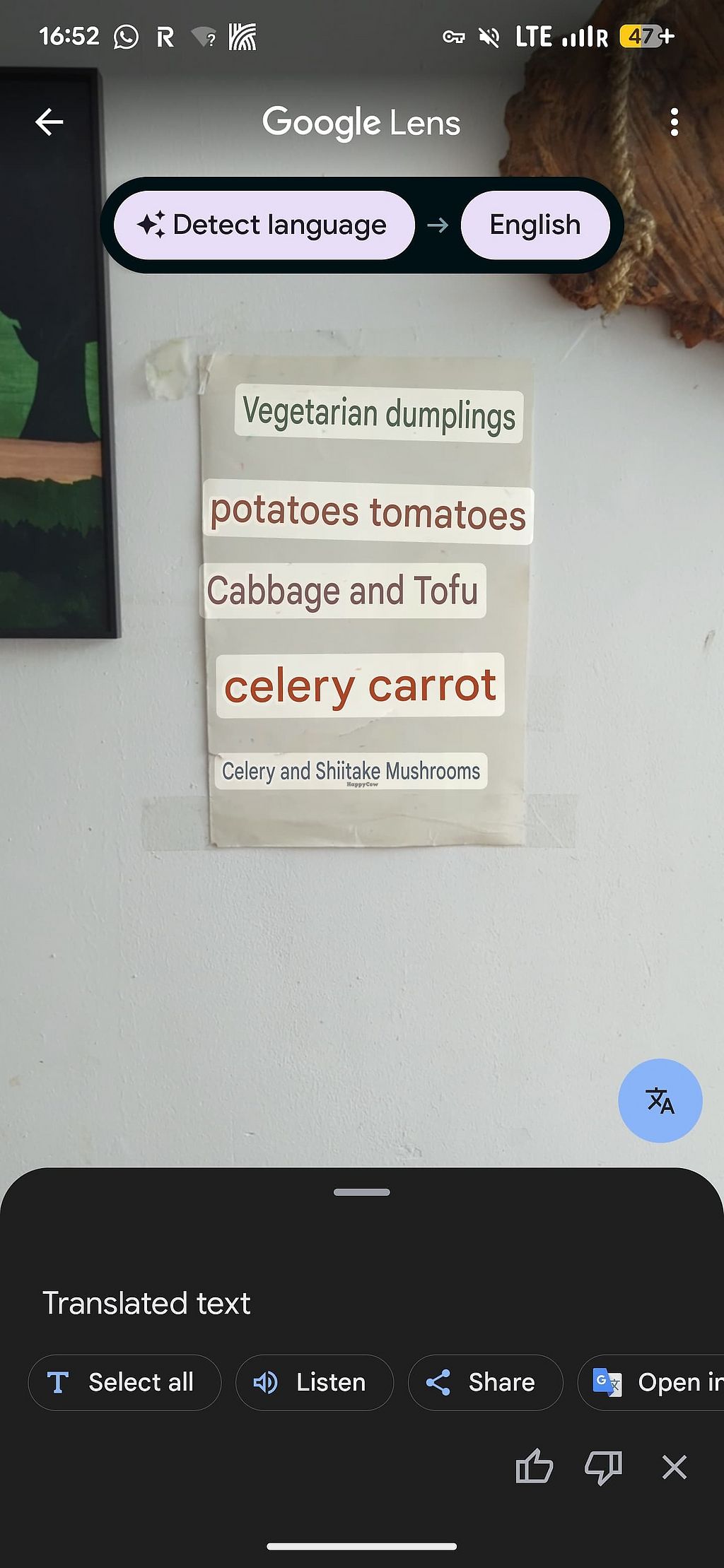Image resolution: width=724 pixels, height=1568 pixels.
Task: Open the three-dot overflow menu
Action: pyautogui.click(x=674, y=122)
